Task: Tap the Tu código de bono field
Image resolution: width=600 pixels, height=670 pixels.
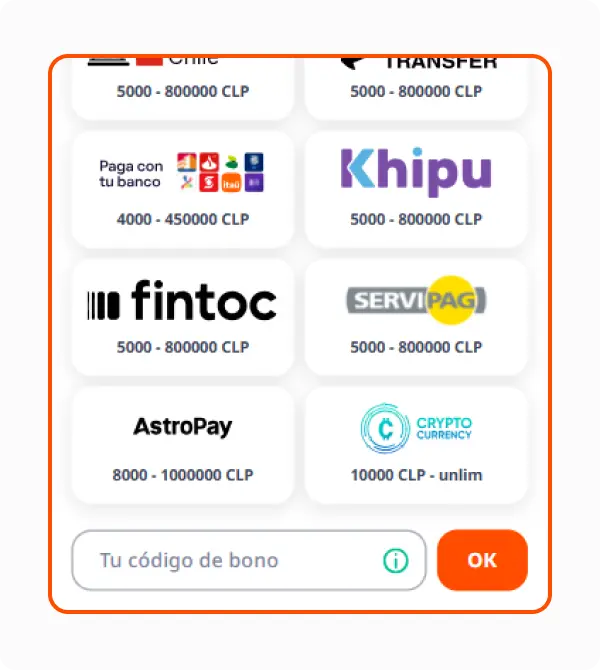Action: (x=230, y=560)
